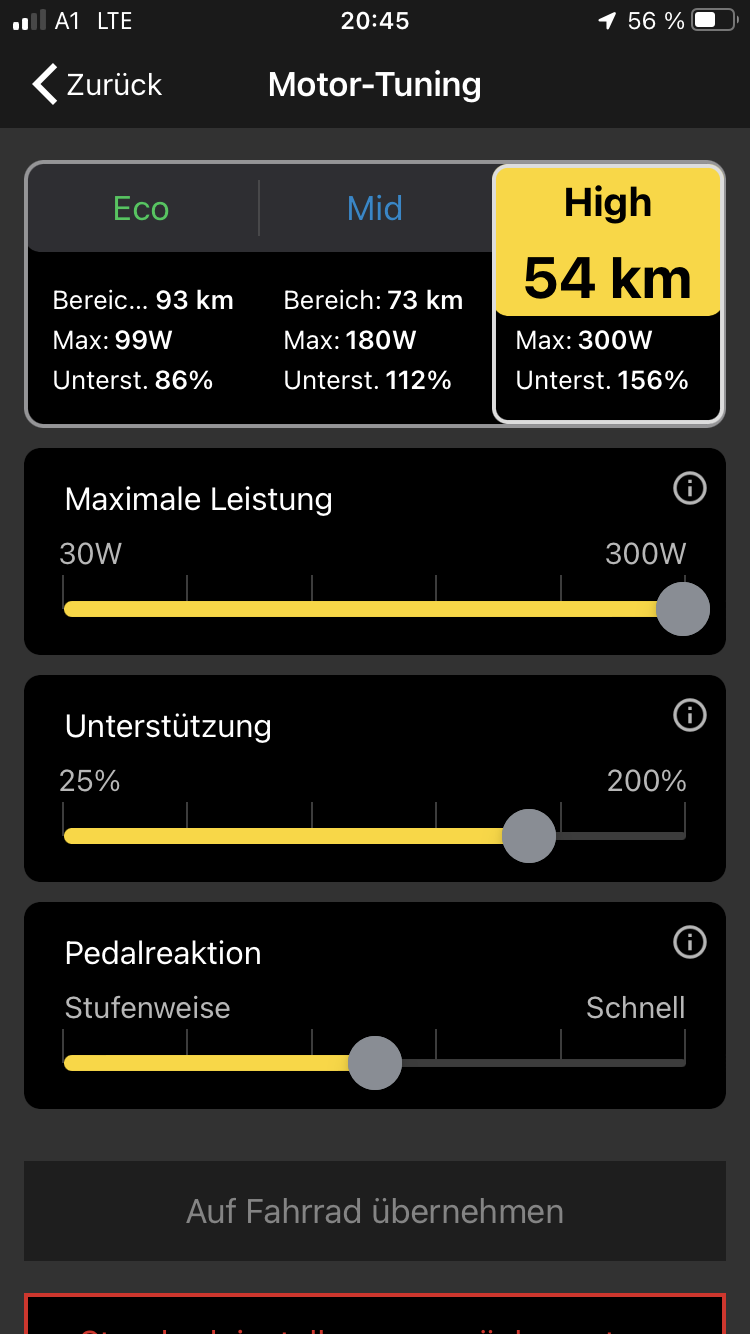The height and width of the screenshot is (1334, 750).
Task: Go back with the Zurück button
Action: [97, 85]
